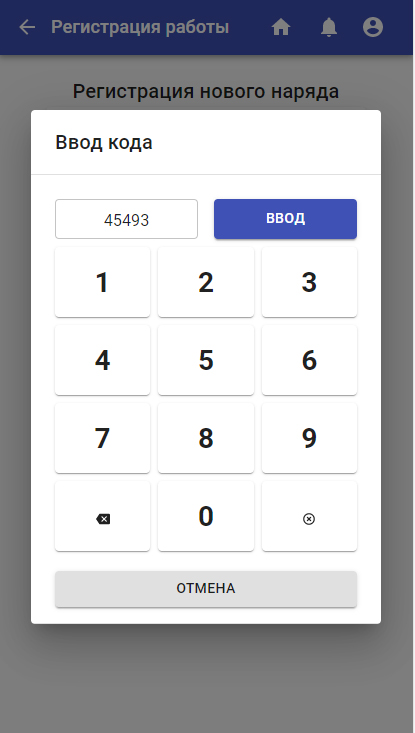Image resolution: width=415 pixels, height=733 pixels.
Task: Enter digit 1 on keypad
Action: [x=102, y=282]
